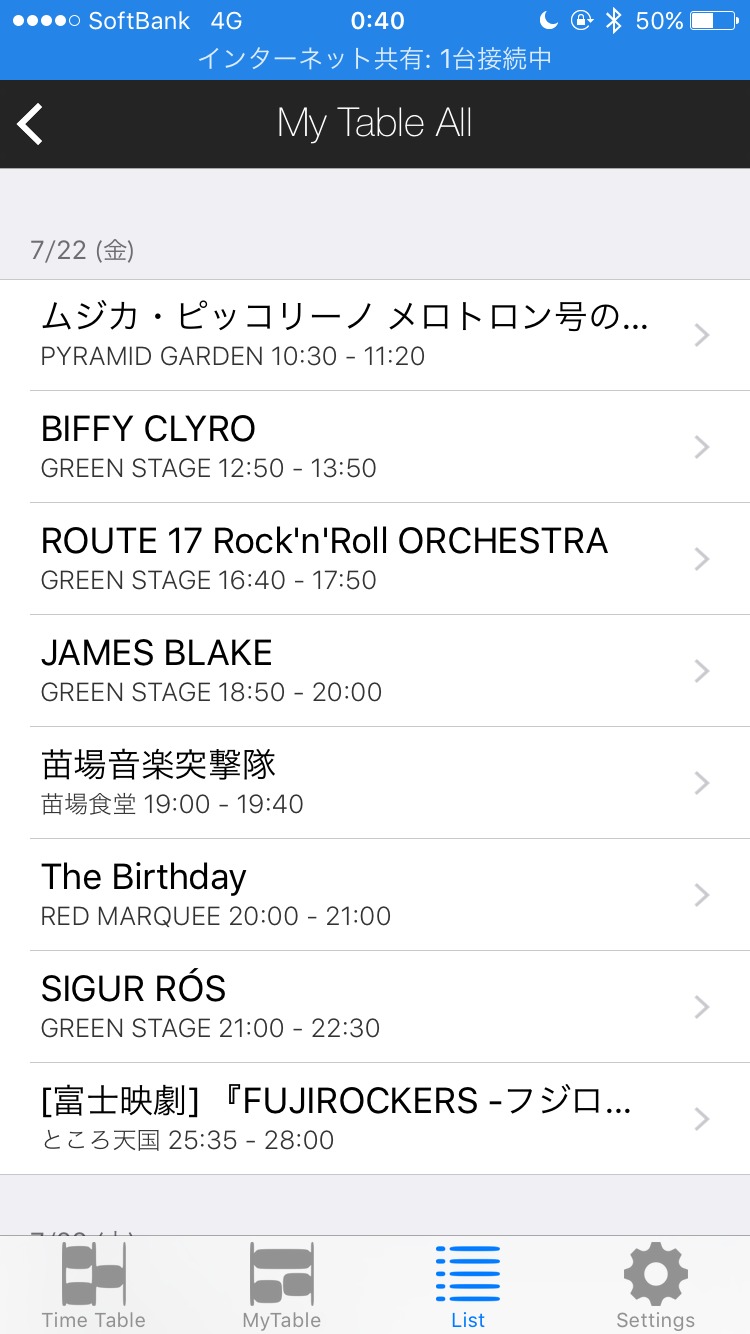Select the List tab
The width and height of the screenshot is (750, 1334).
point(468,1284)
